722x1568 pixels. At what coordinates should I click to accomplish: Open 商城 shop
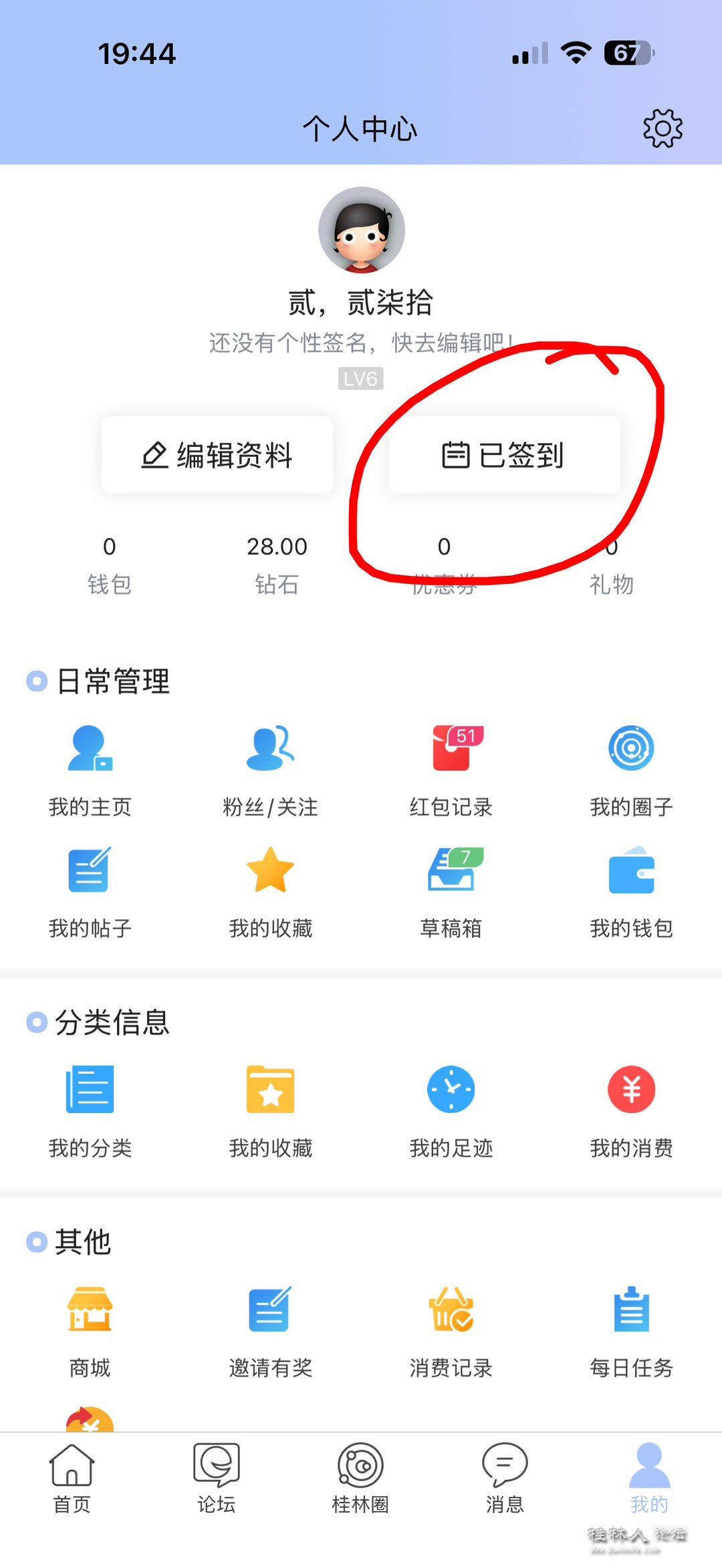point(90,1329)
